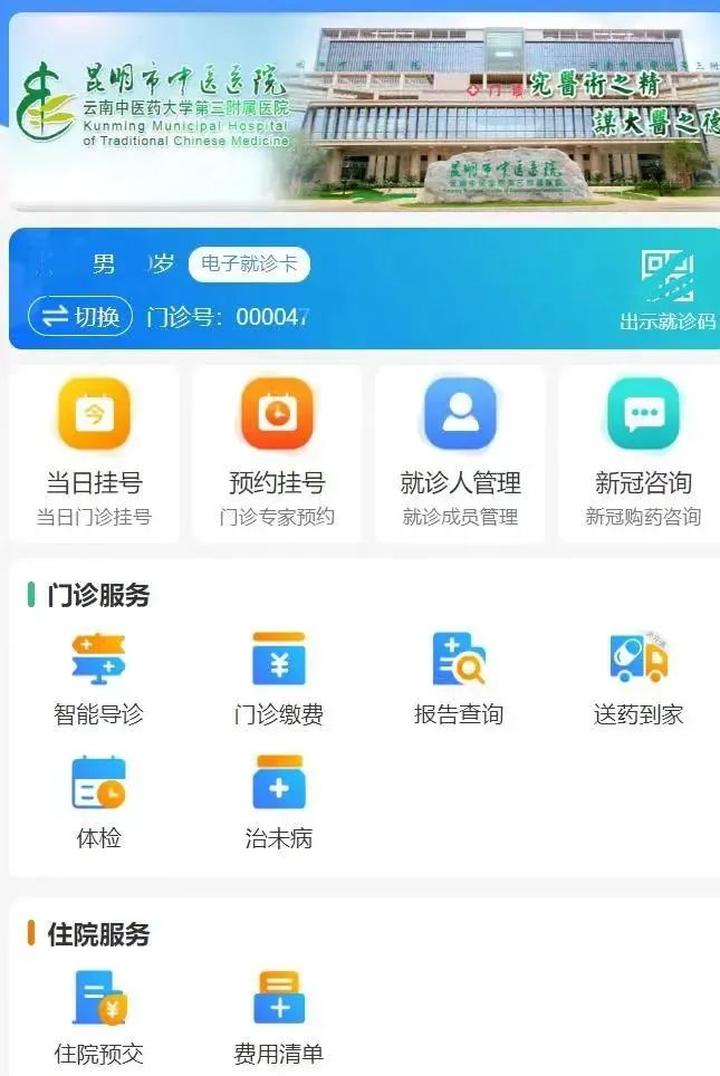Go to 就诊人管理 patient management
The width and height of the screenshot is (720, 1076).
pos(460,452)
